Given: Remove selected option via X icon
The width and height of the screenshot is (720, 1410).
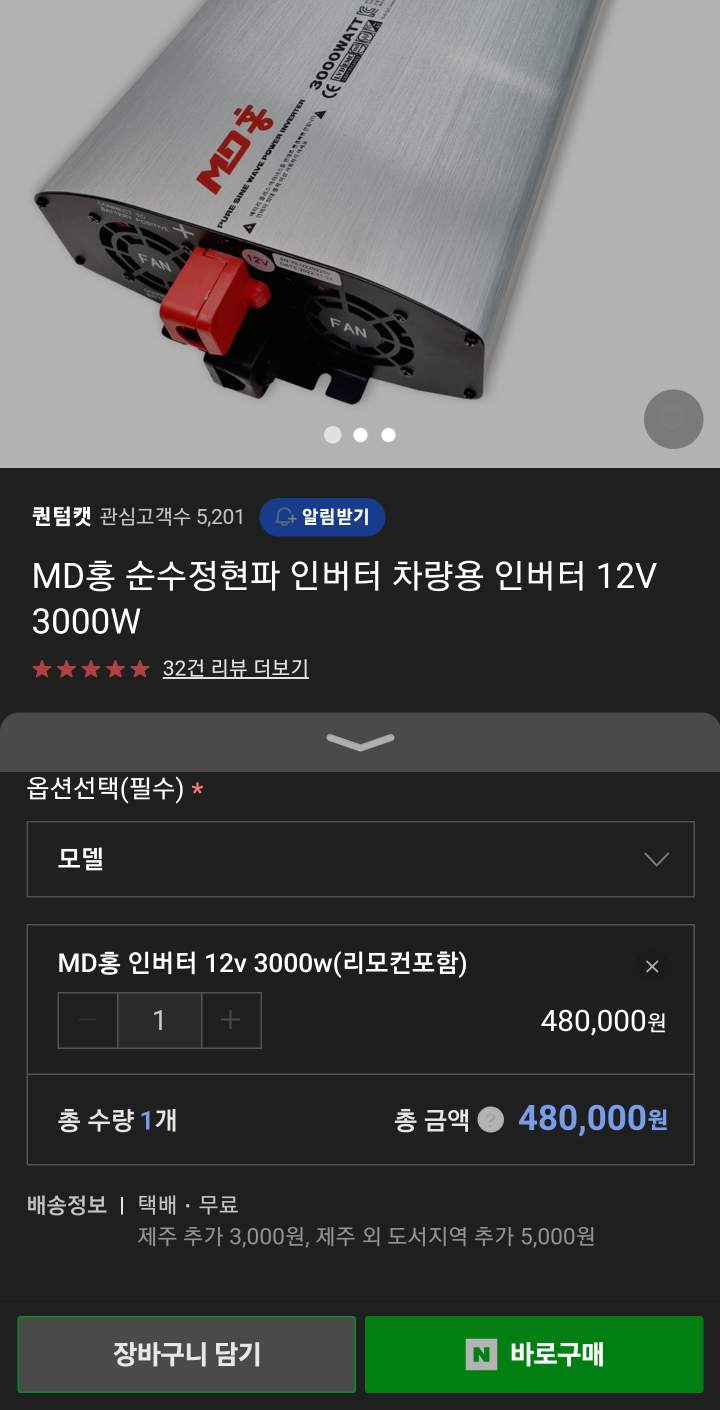Looking at the screenshot, I should (x=651, y=966).
